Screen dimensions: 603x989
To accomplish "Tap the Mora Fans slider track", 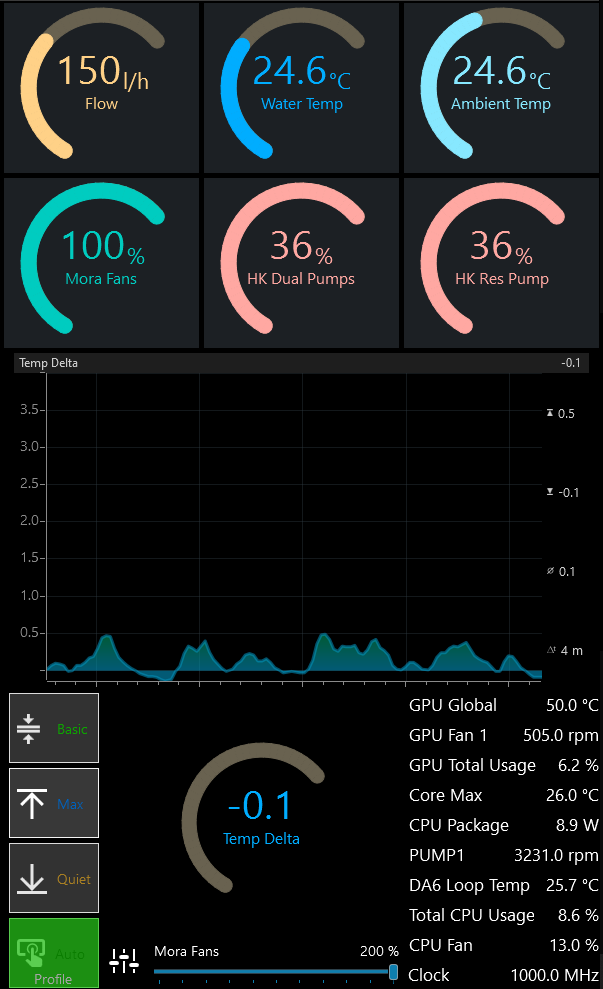I will click(270, 971).
